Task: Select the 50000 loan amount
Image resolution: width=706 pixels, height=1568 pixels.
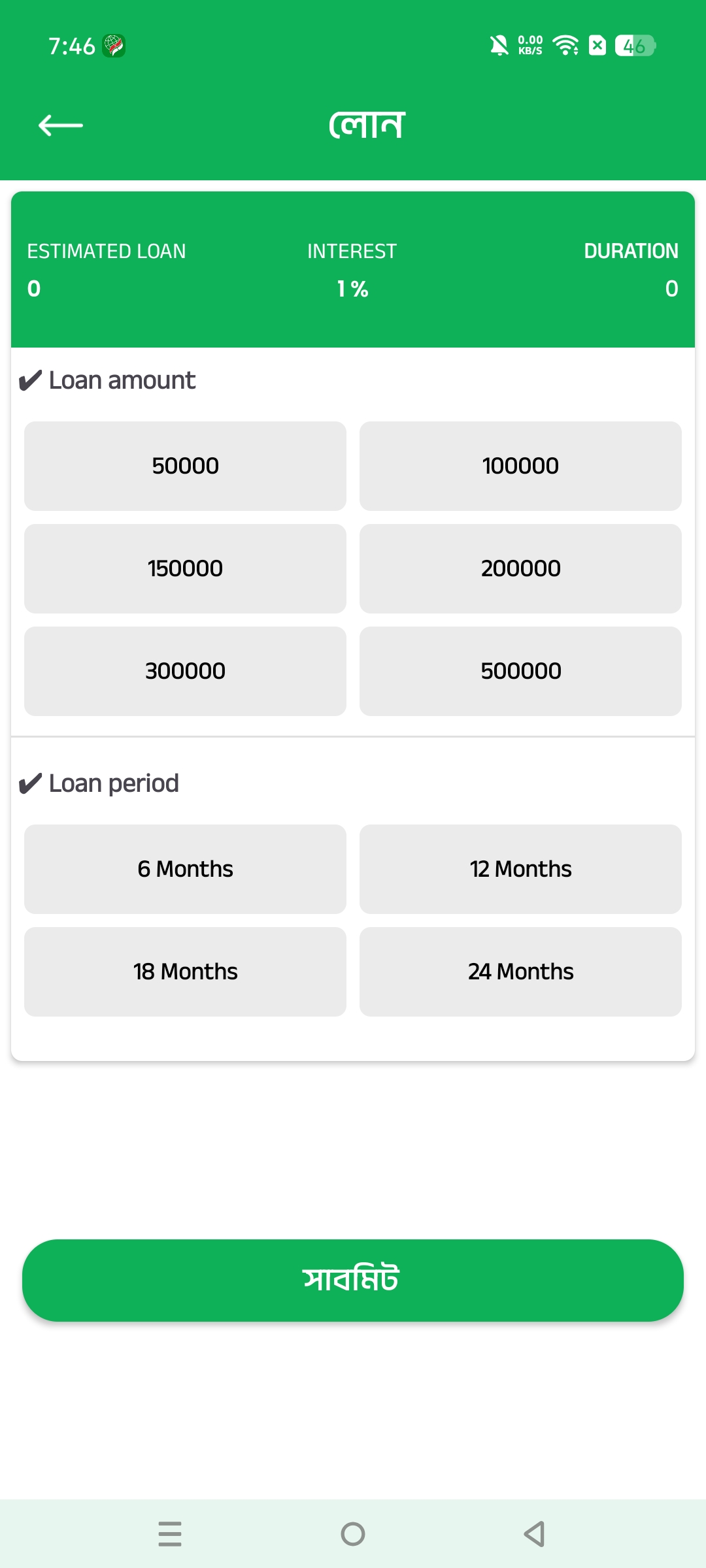Action: click(185, 466)
